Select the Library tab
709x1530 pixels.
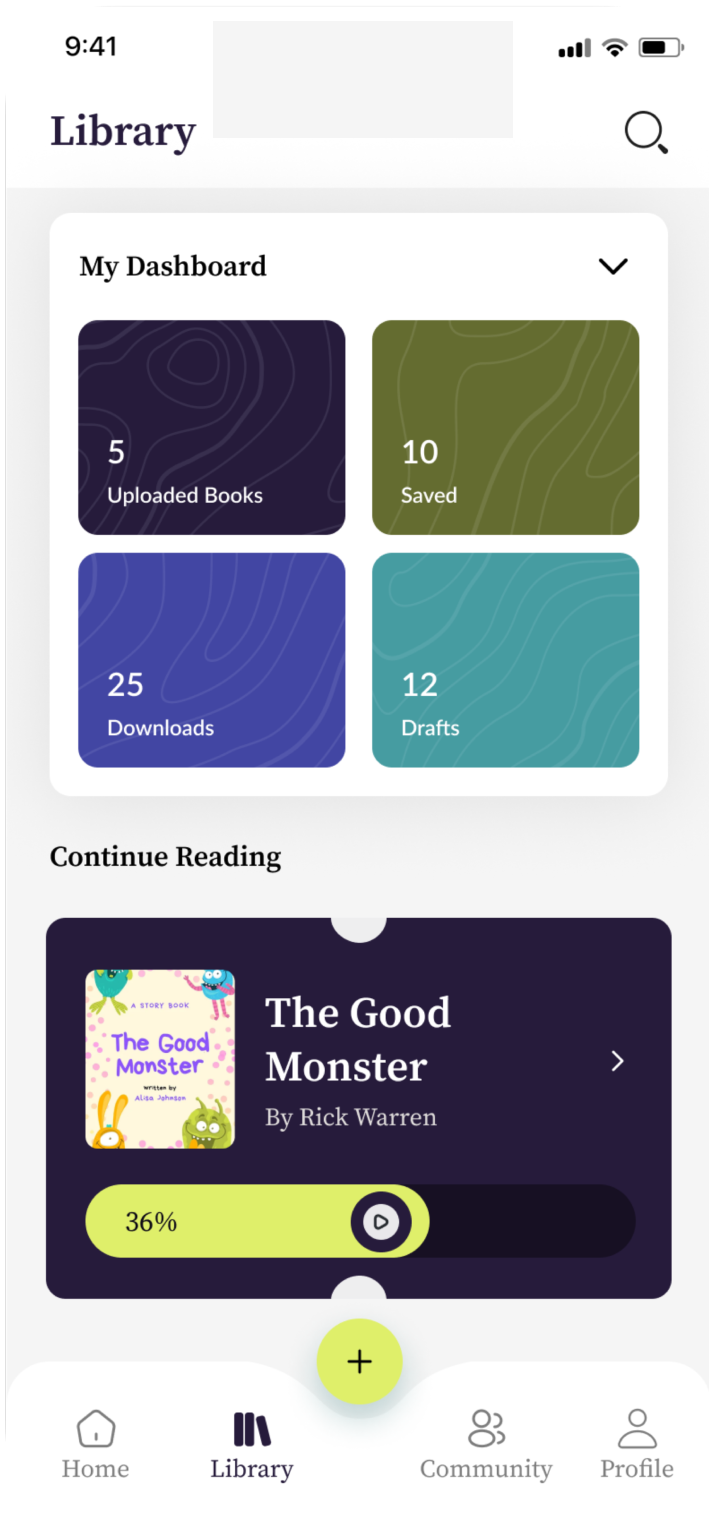click(x=252, y=1445)
